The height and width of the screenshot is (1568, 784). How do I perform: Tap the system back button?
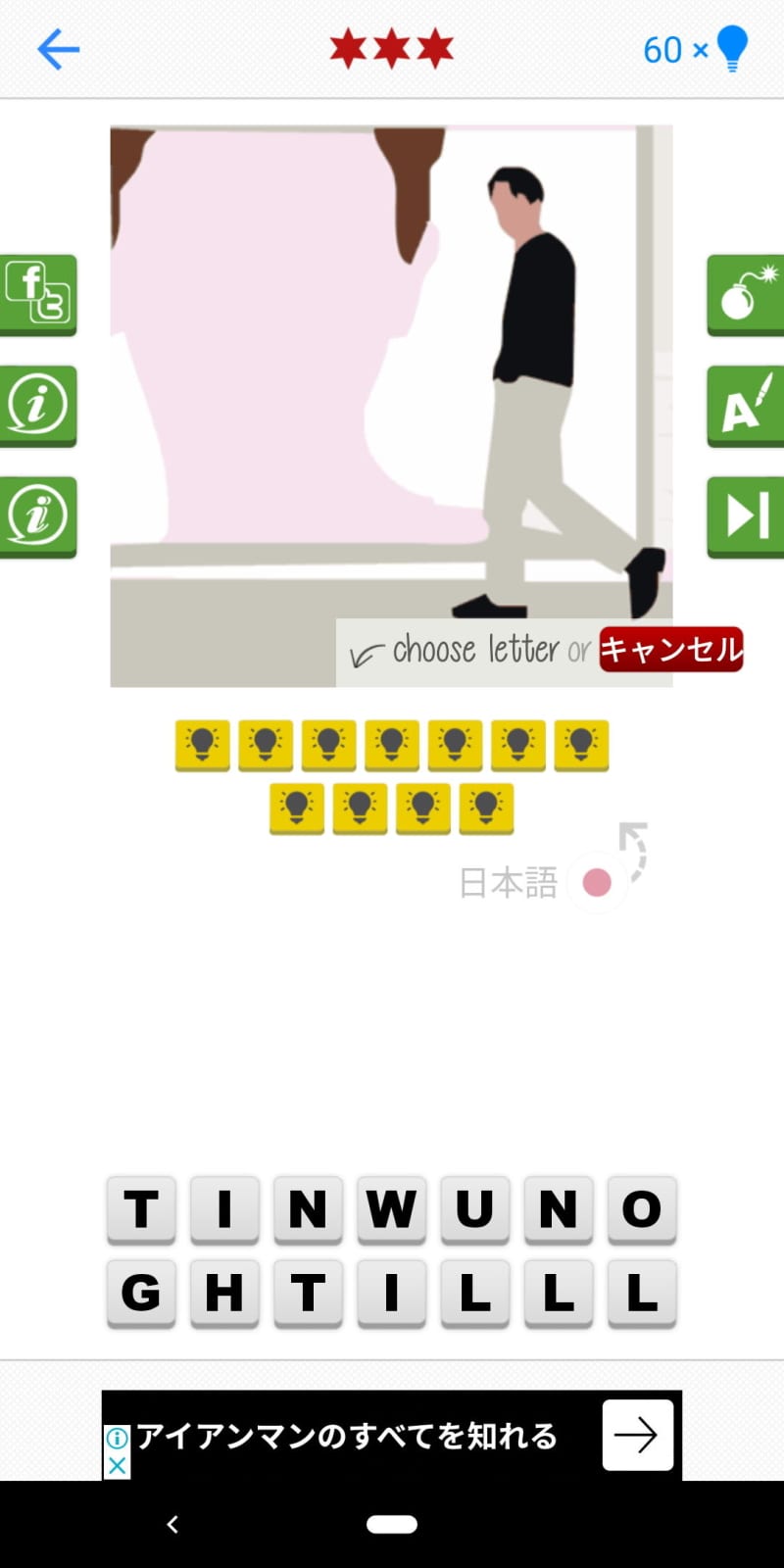click(172, 1524)
